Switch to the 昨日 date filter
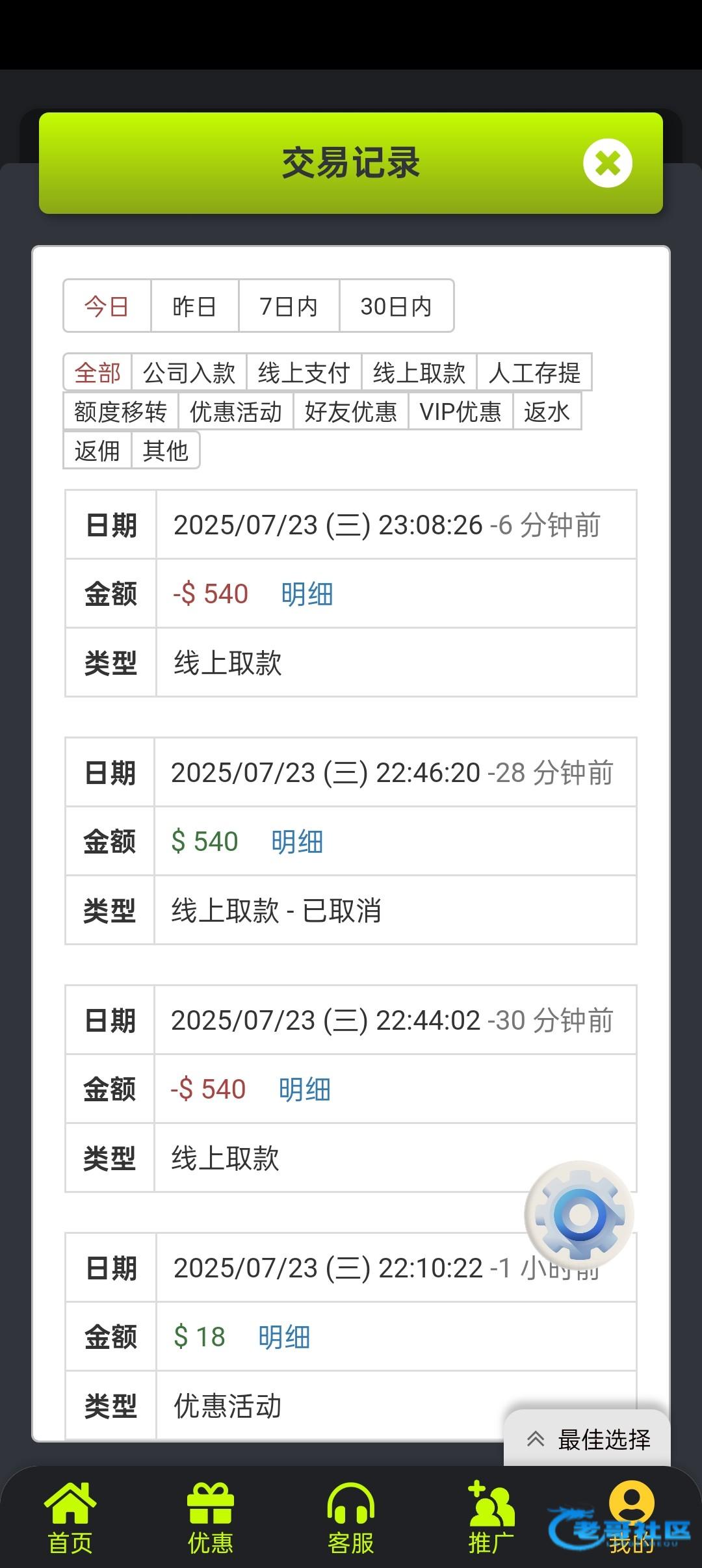 194,306
